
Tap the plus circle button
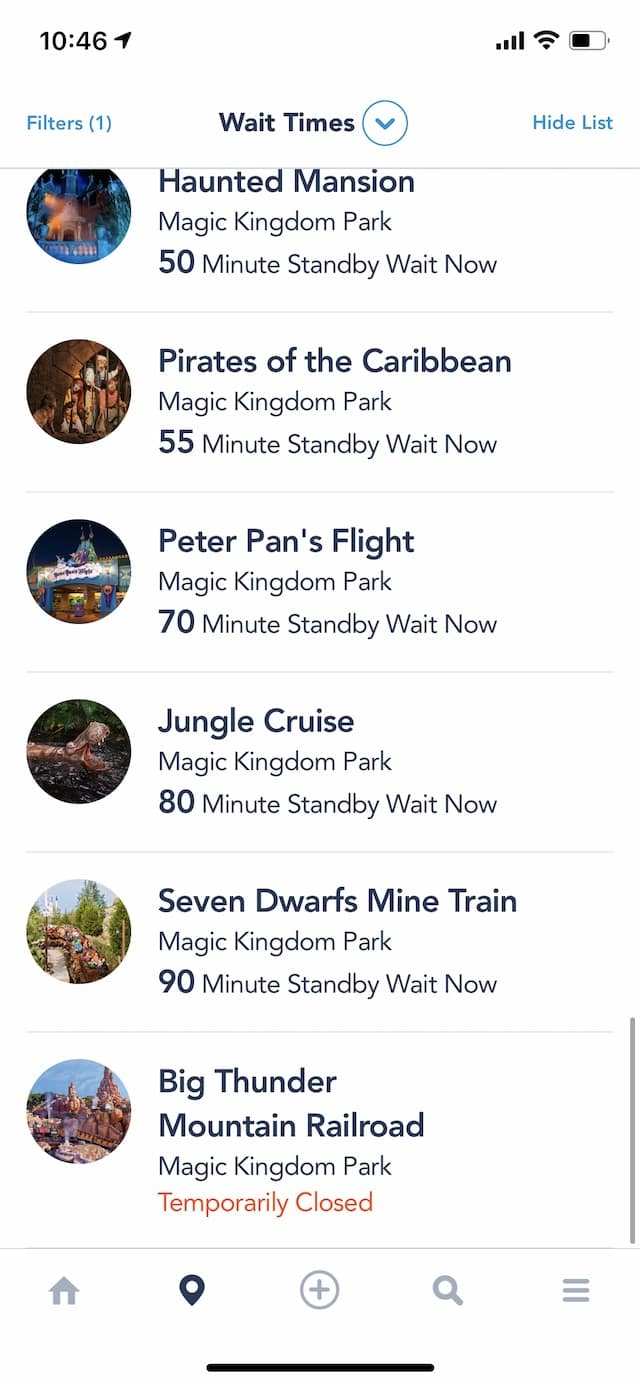(320, 1290)
